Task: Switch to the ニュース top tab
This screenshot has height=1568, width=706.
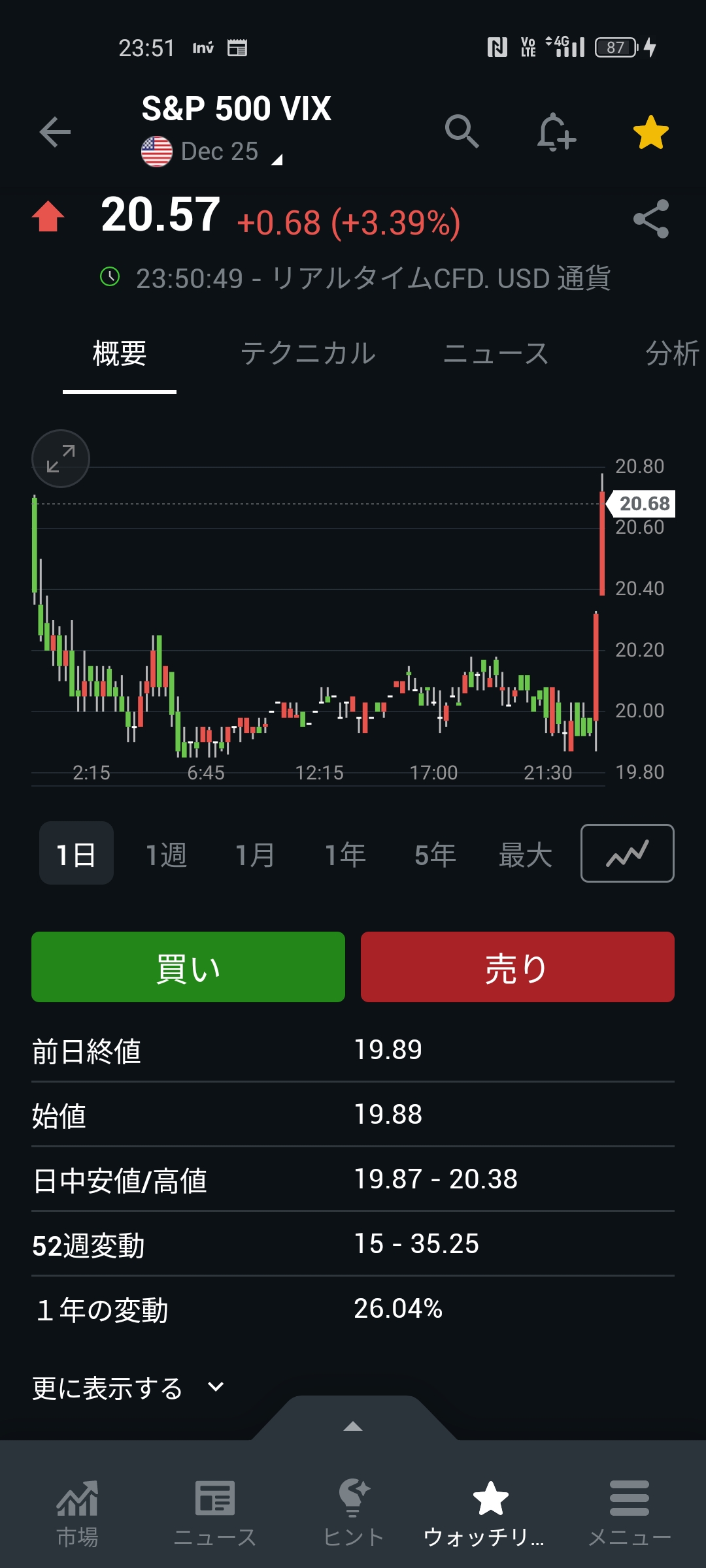Action: click(496, 353)
